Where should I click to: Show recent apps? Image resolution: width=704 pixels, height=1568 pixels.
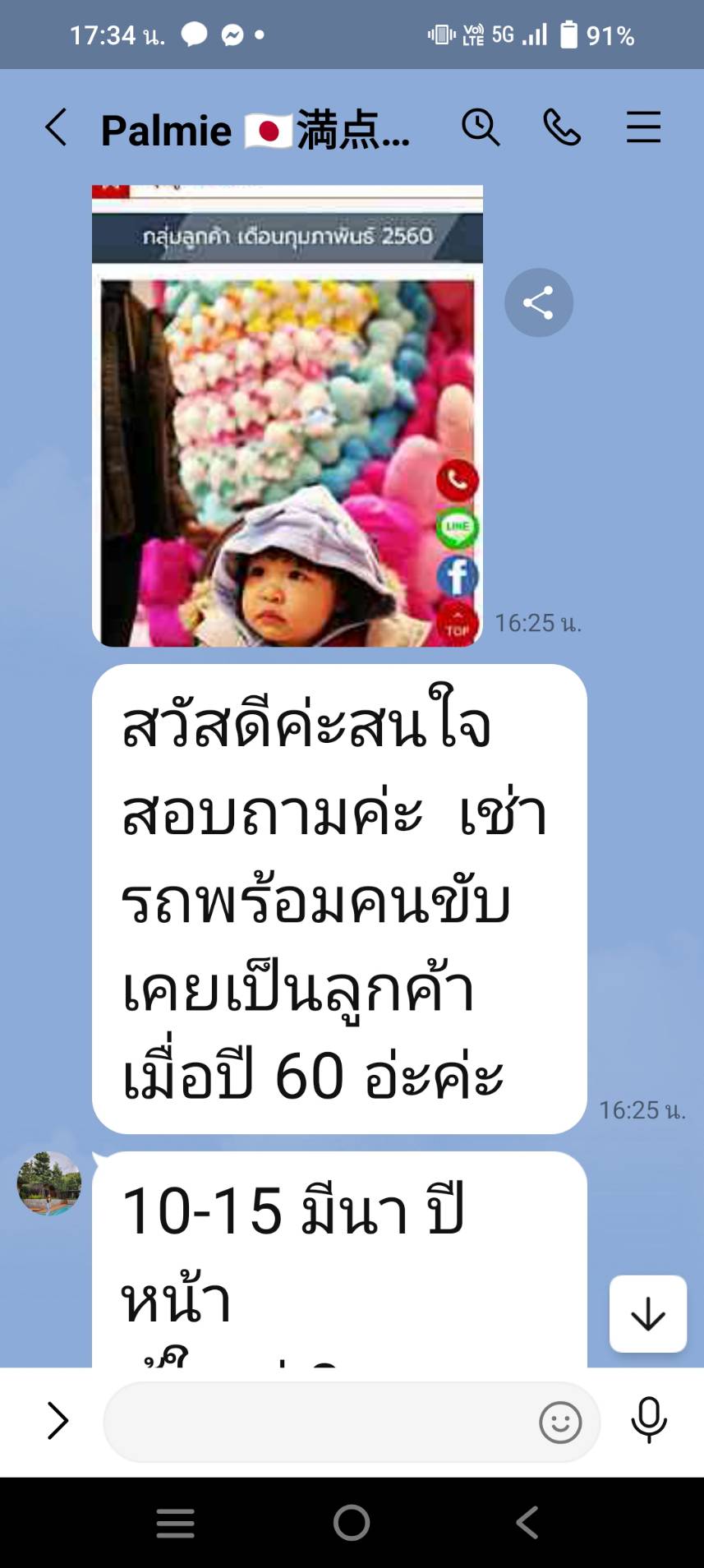pyautogui.click(x=176, y=1523)
